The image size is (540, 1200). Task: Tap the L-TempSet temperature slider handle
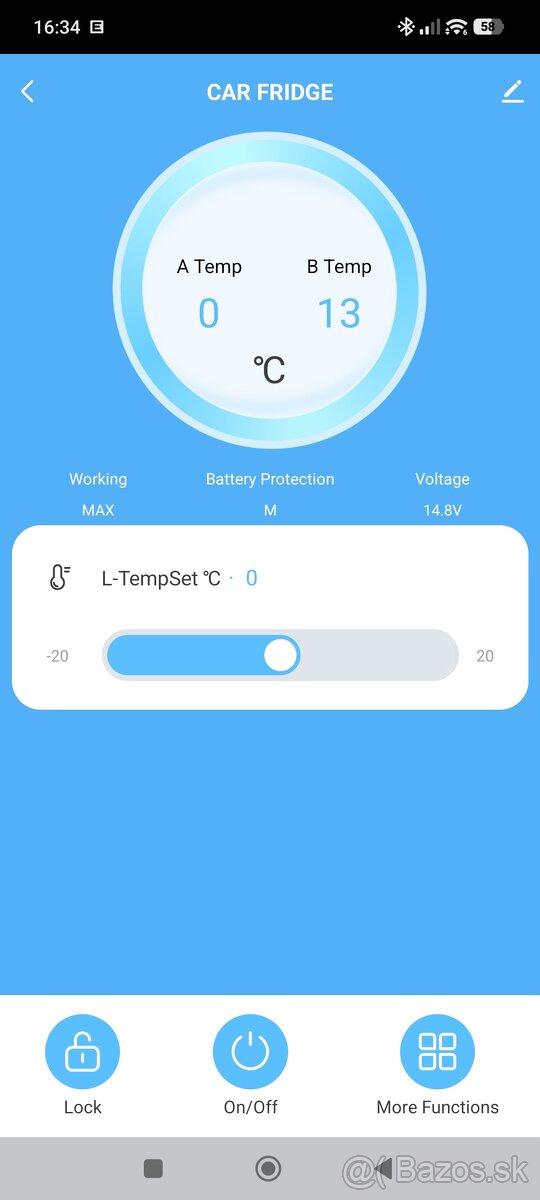281,656
